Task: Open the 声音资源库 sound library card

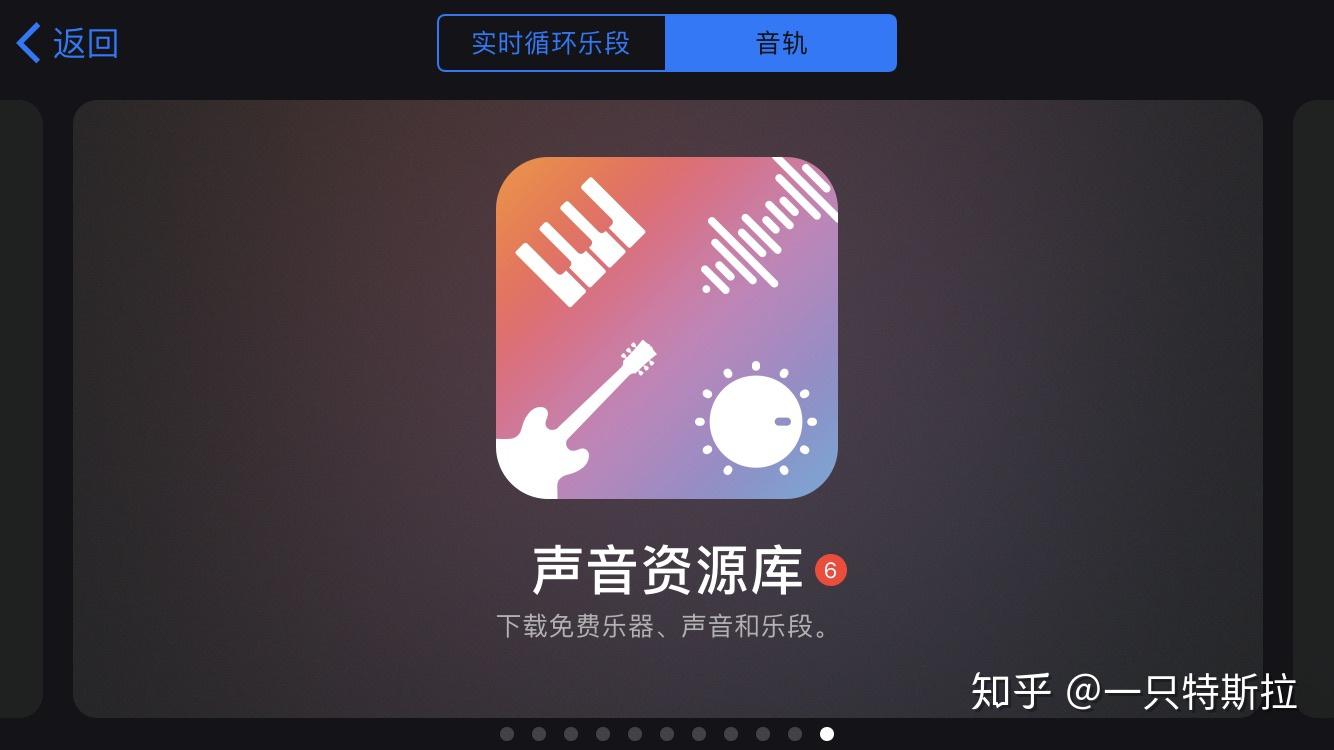Action: [x=667, y=328]
